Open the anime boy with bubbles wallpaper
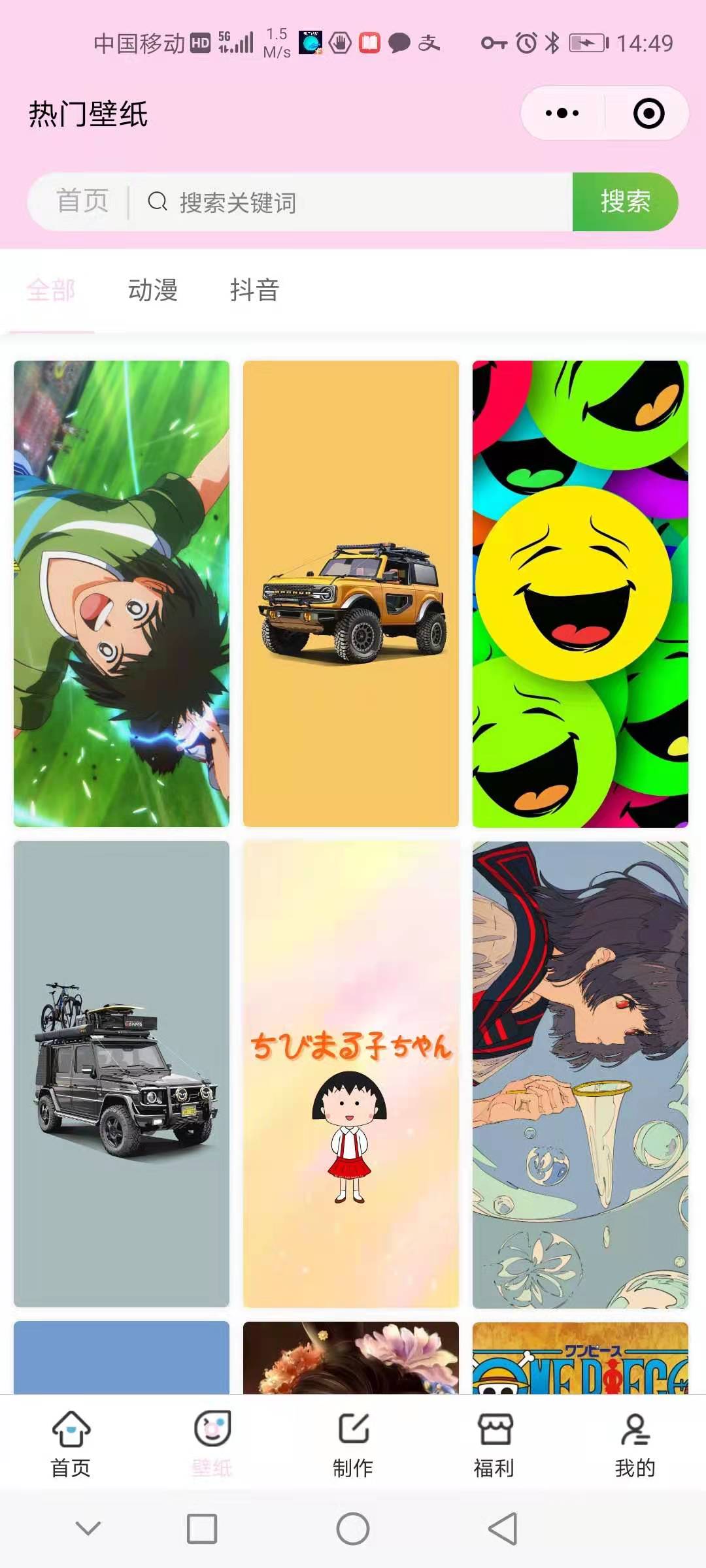 pyautogui.click(x=580, y=1073)
